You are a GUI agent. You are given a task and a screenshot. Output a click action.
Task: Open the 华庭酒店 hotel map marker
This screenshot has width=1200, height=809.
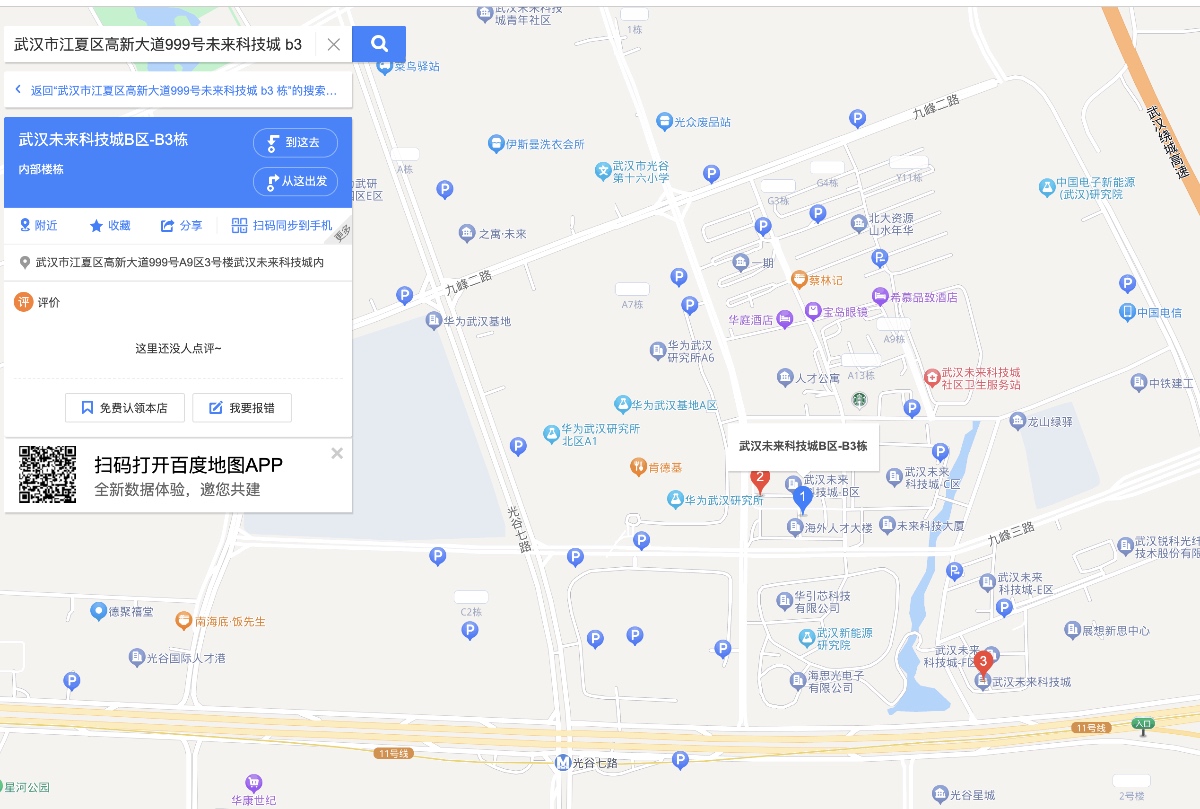tap(784, 320)
